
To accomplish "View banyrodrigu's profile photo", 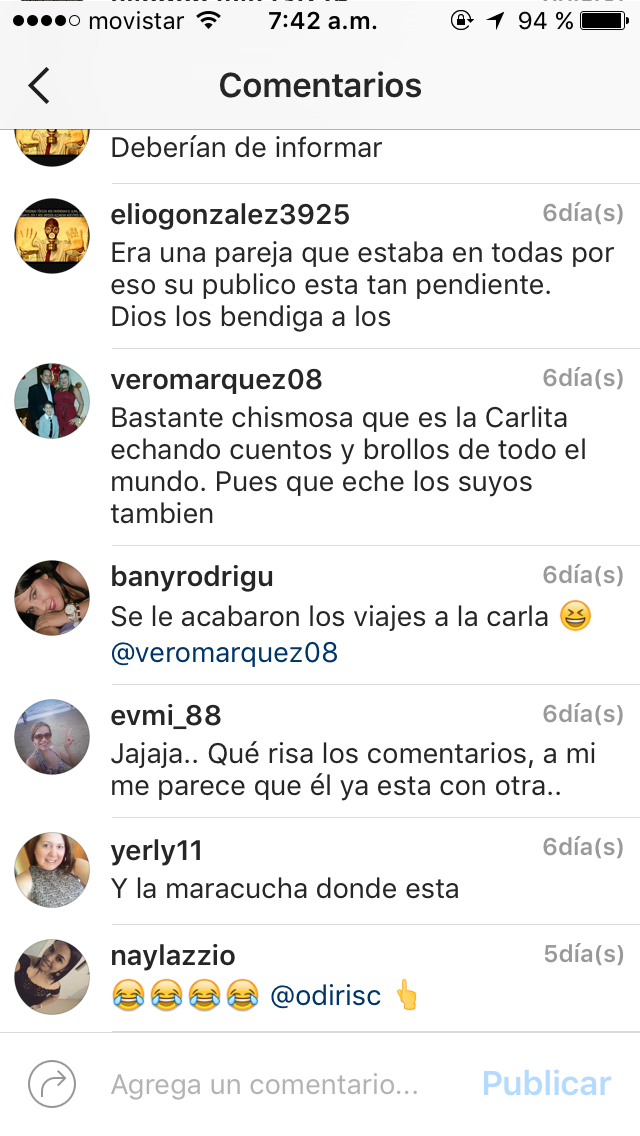I will 52,598.
